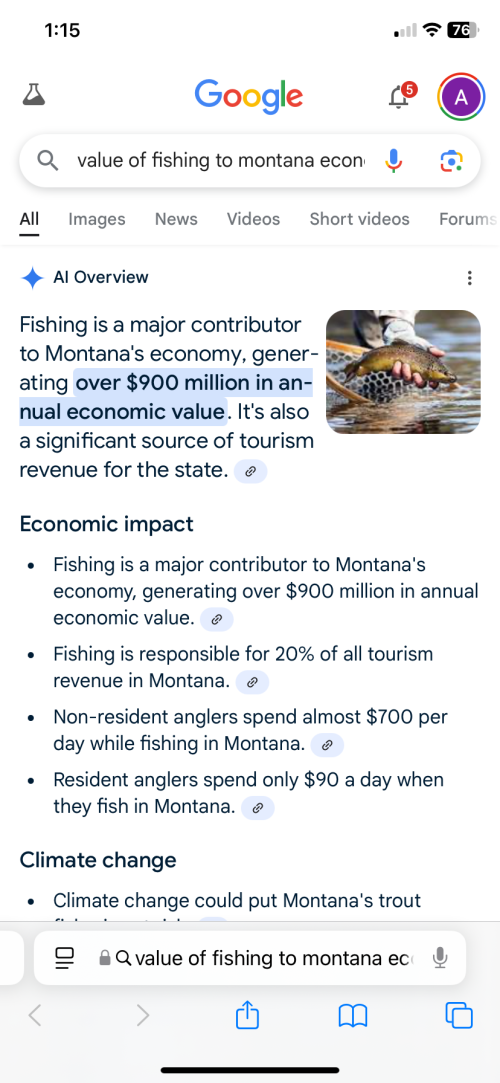The width and height of the screenshot is (500, 1083).
Task: Switch to the Images tab
Action: point(97,219)
